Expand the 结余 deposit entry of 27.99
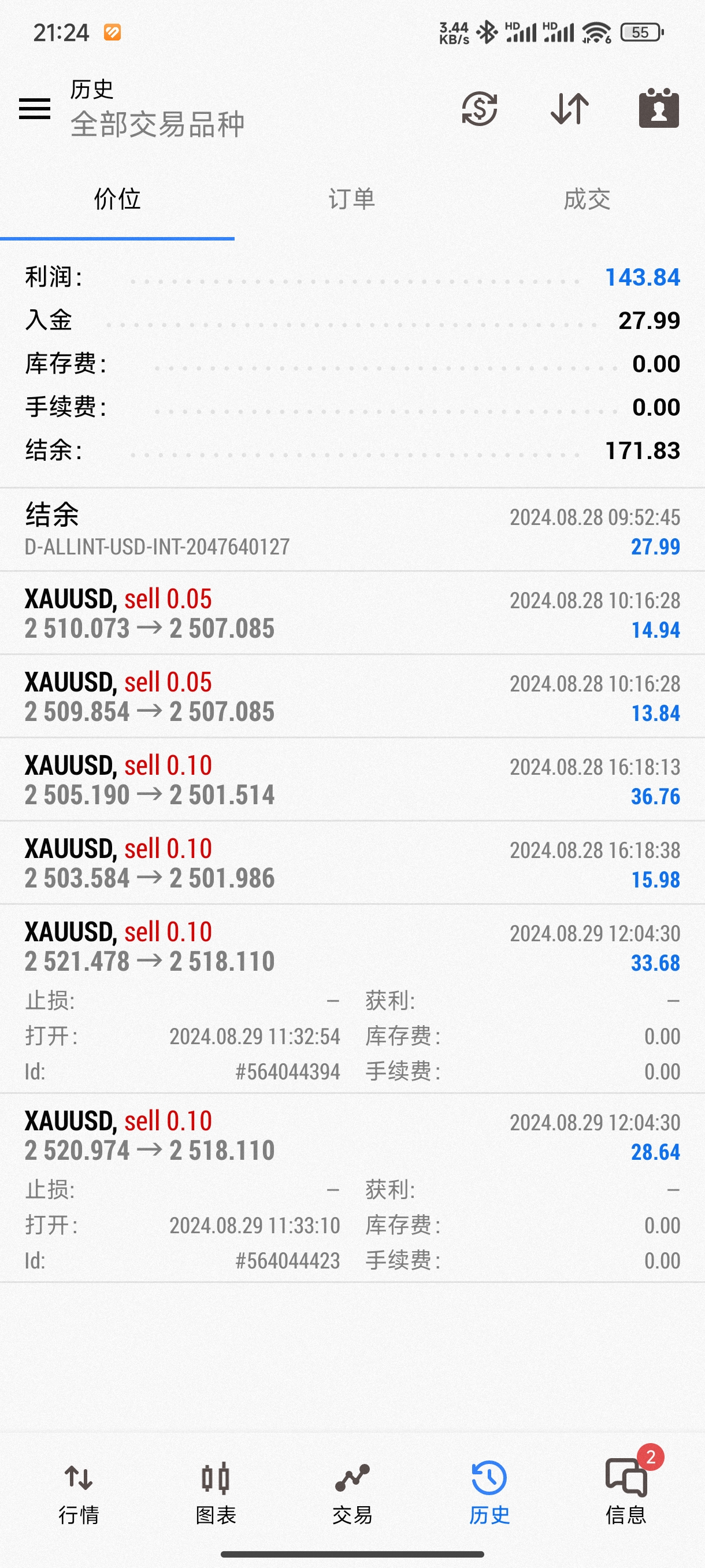 pyautogui.click(x=352, y=530)
